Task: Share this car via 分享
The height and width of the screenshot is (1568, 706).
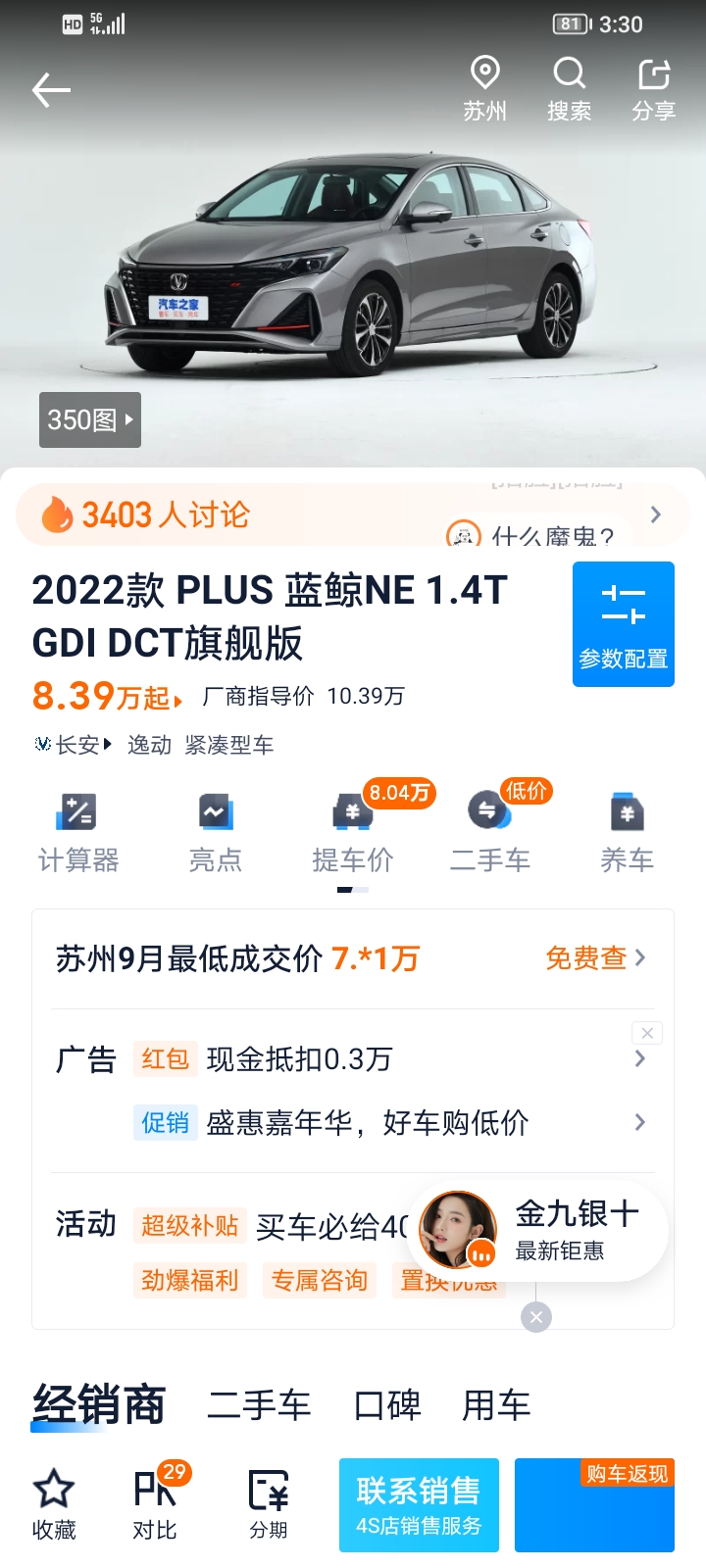Action: click(653, 89)
